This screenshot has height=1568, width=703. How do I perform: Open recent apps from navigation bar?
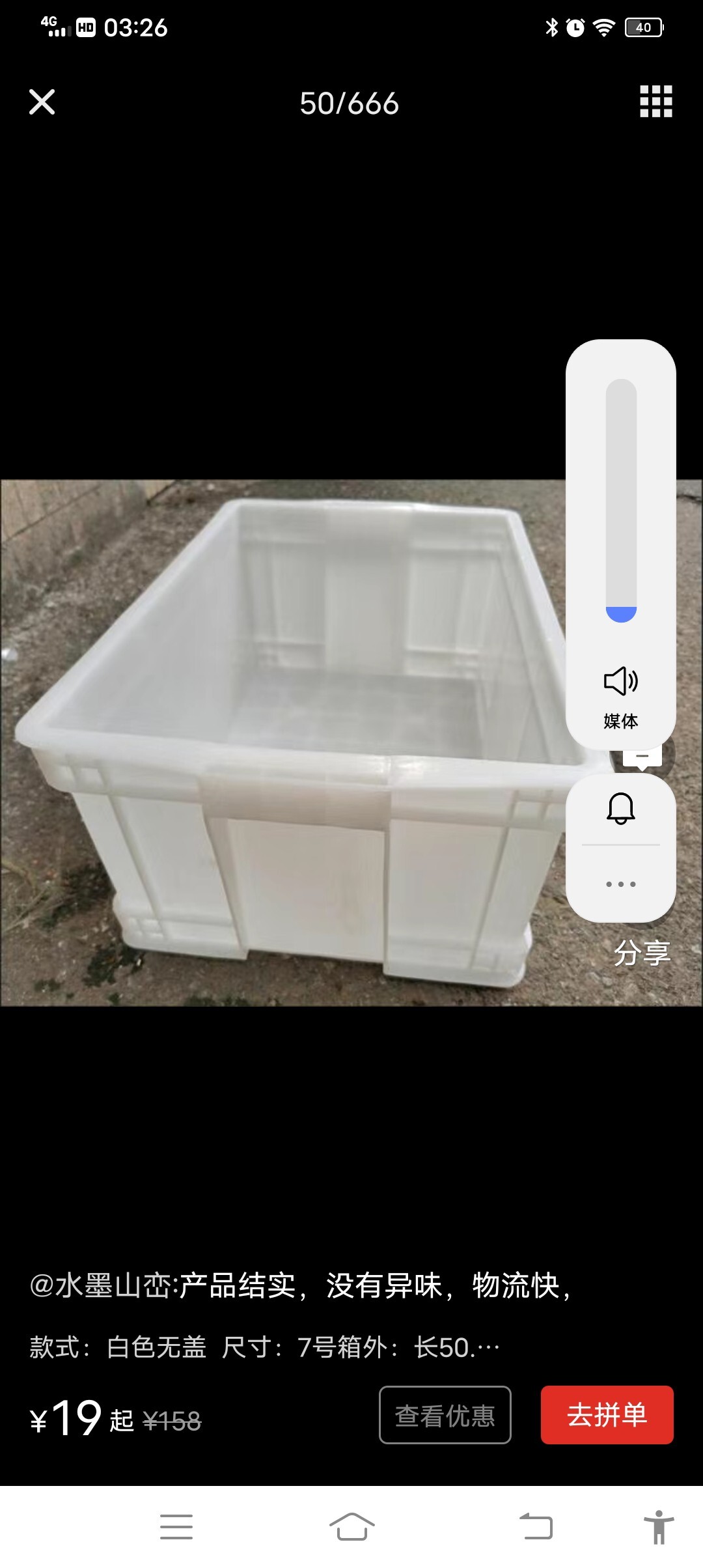176,1526
